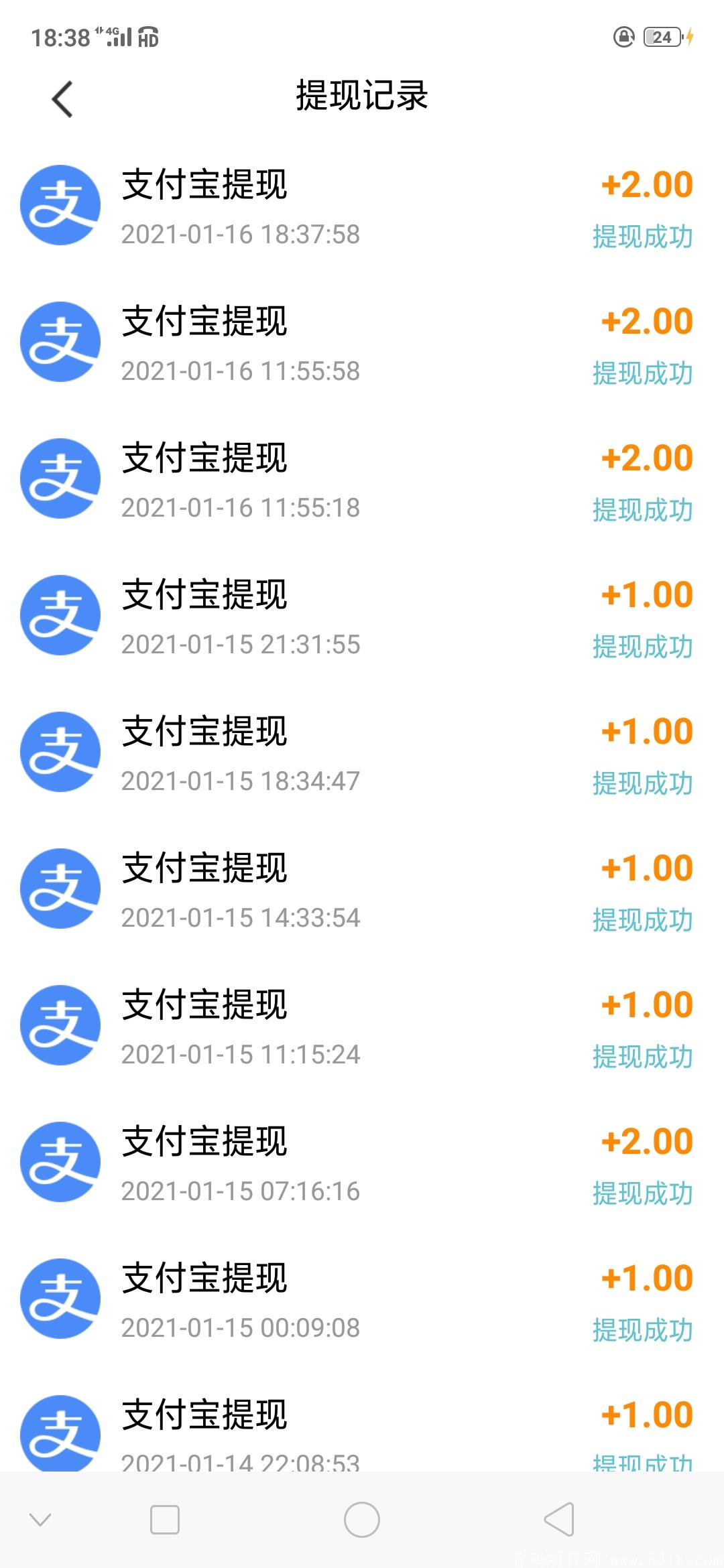Tap the 2021-01-16 18:37:58 timestamp

[x=241, y=235]
